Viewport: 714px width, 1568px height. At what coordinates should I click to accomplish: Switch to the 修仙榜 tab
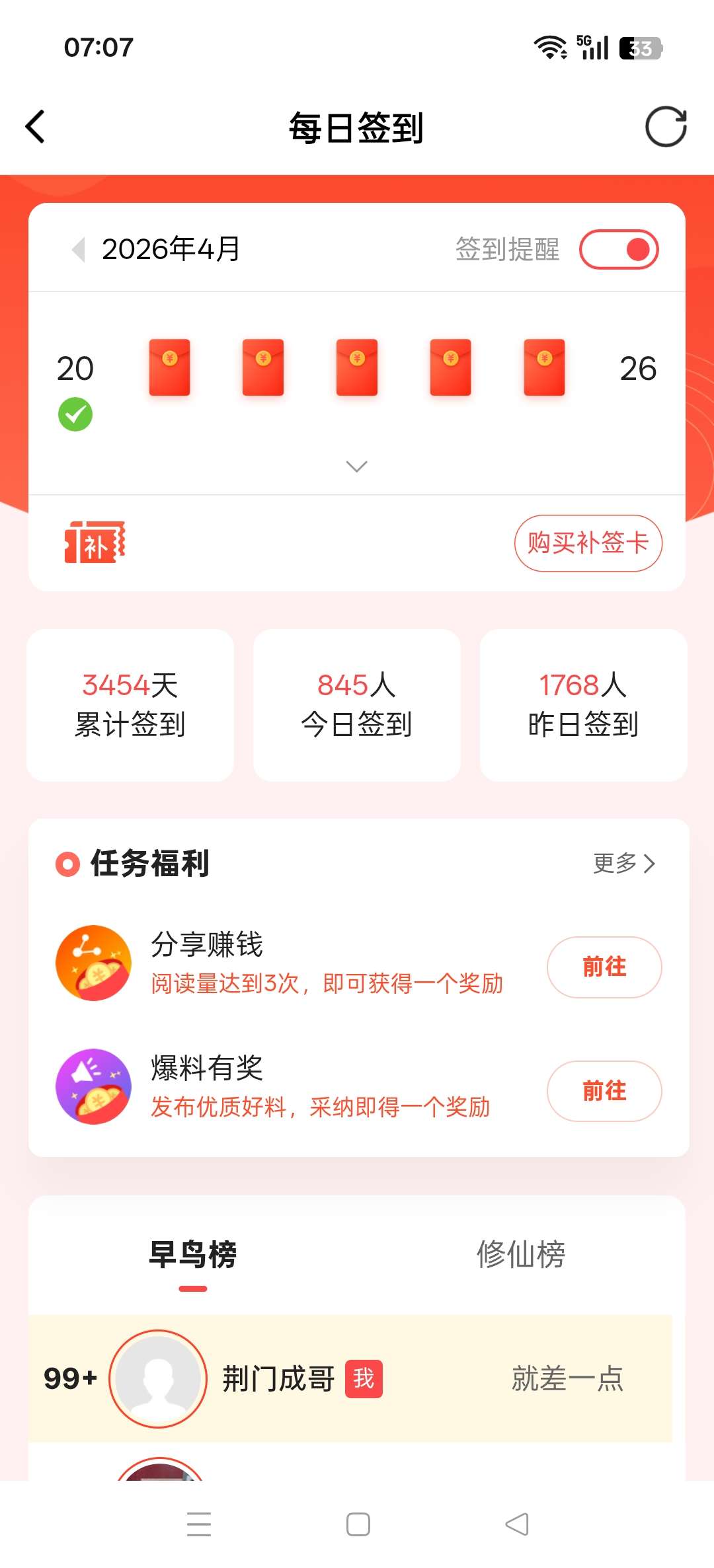coord(520,1254)
